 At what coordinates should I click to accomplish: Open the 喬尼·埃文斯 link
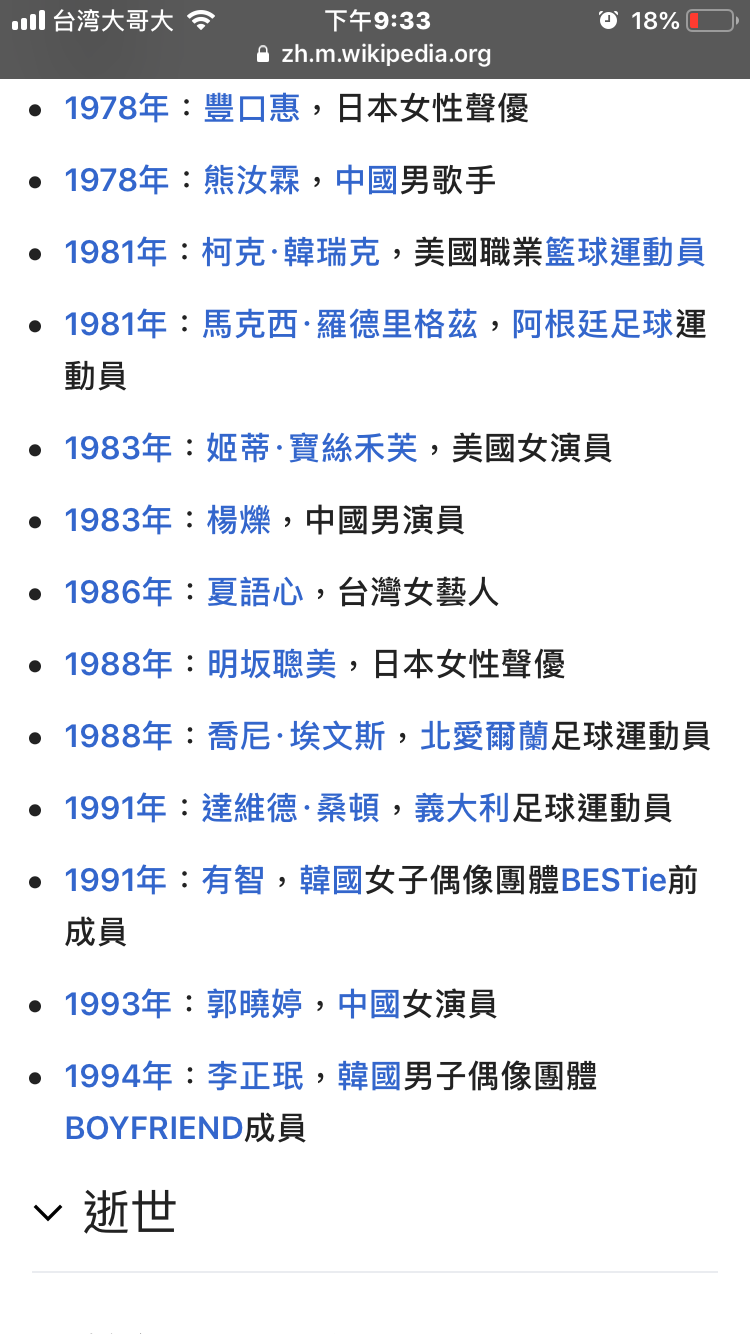[x=296, y=736]
